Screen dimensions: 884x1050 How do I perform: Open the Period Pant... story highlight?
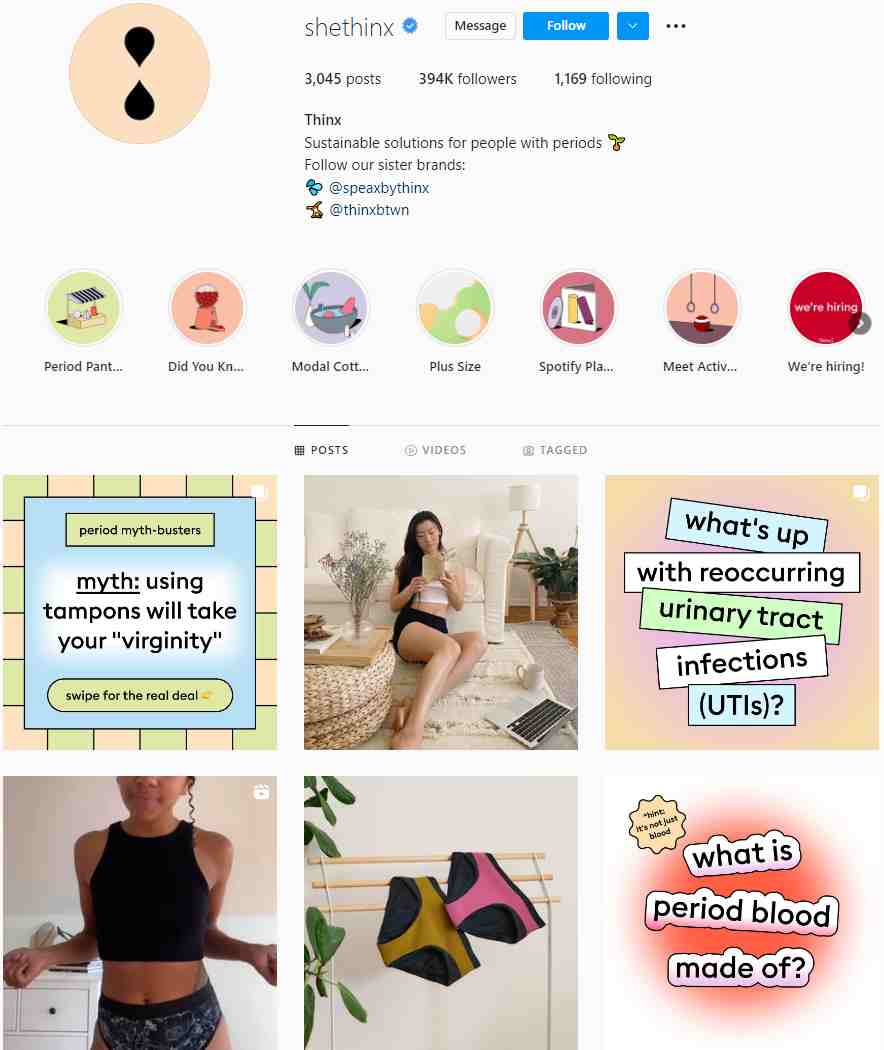pyautogui.click(x=84, y=308)
